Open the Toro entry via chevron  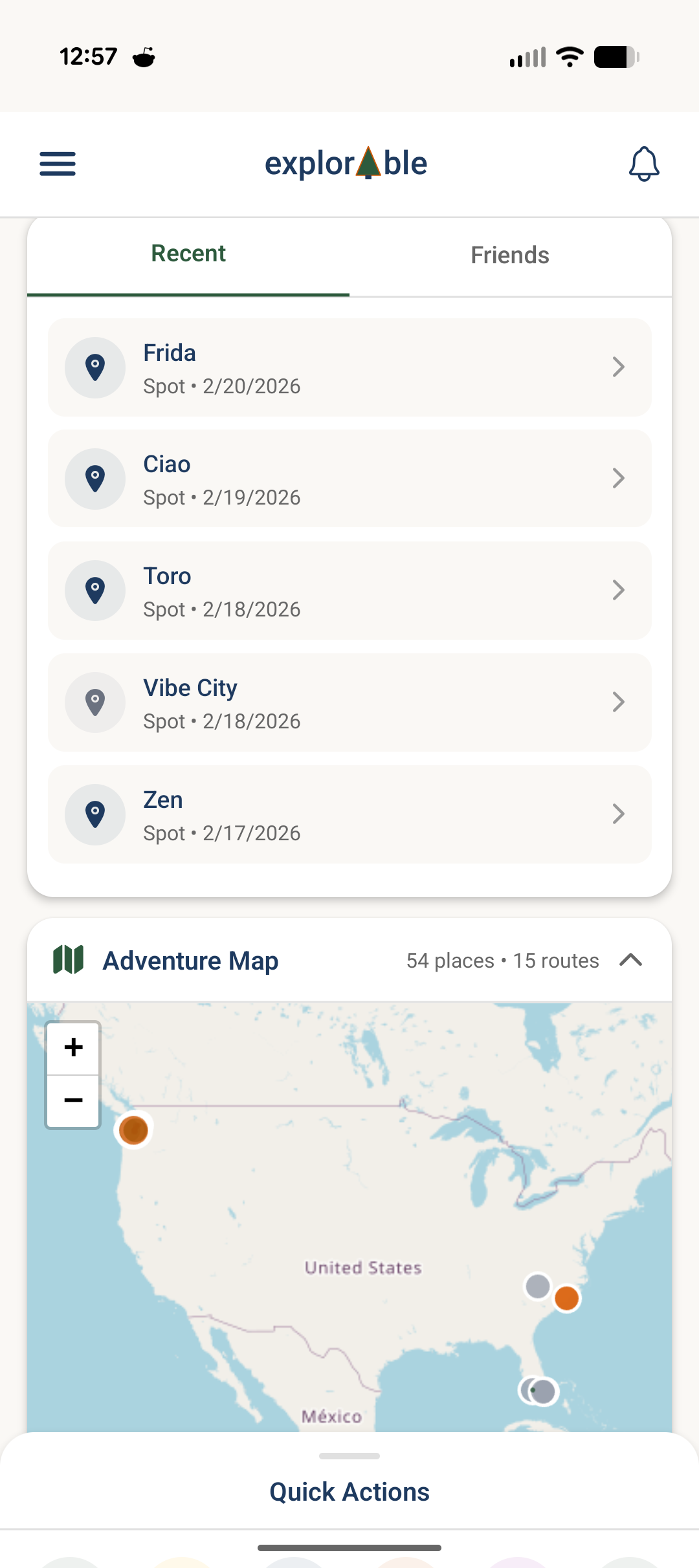(x=619, y=590)
